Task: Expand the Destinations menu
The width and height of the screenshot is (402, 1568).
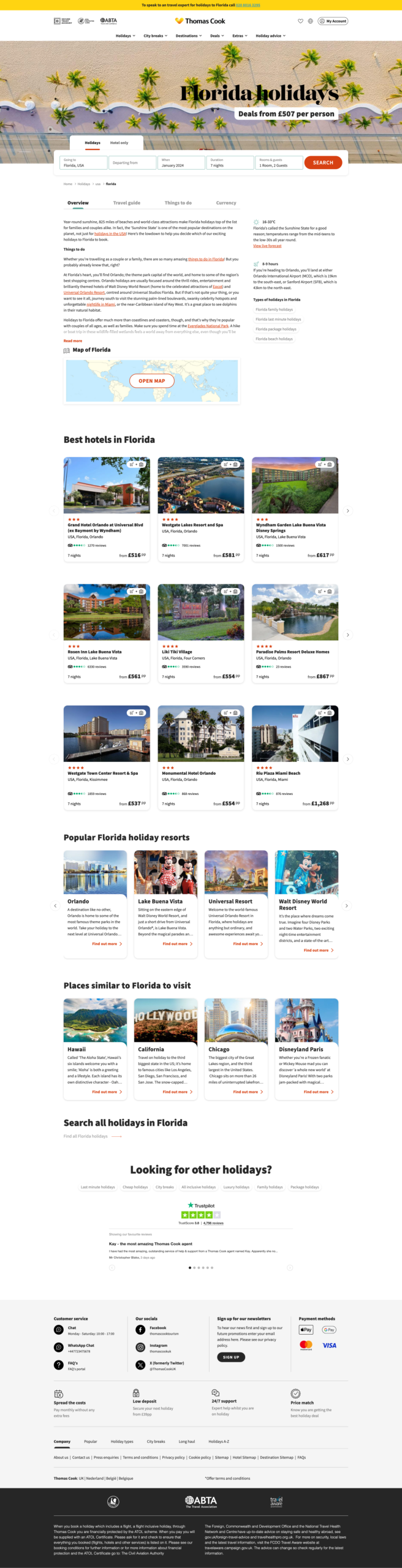Action: tap(189, 36)
